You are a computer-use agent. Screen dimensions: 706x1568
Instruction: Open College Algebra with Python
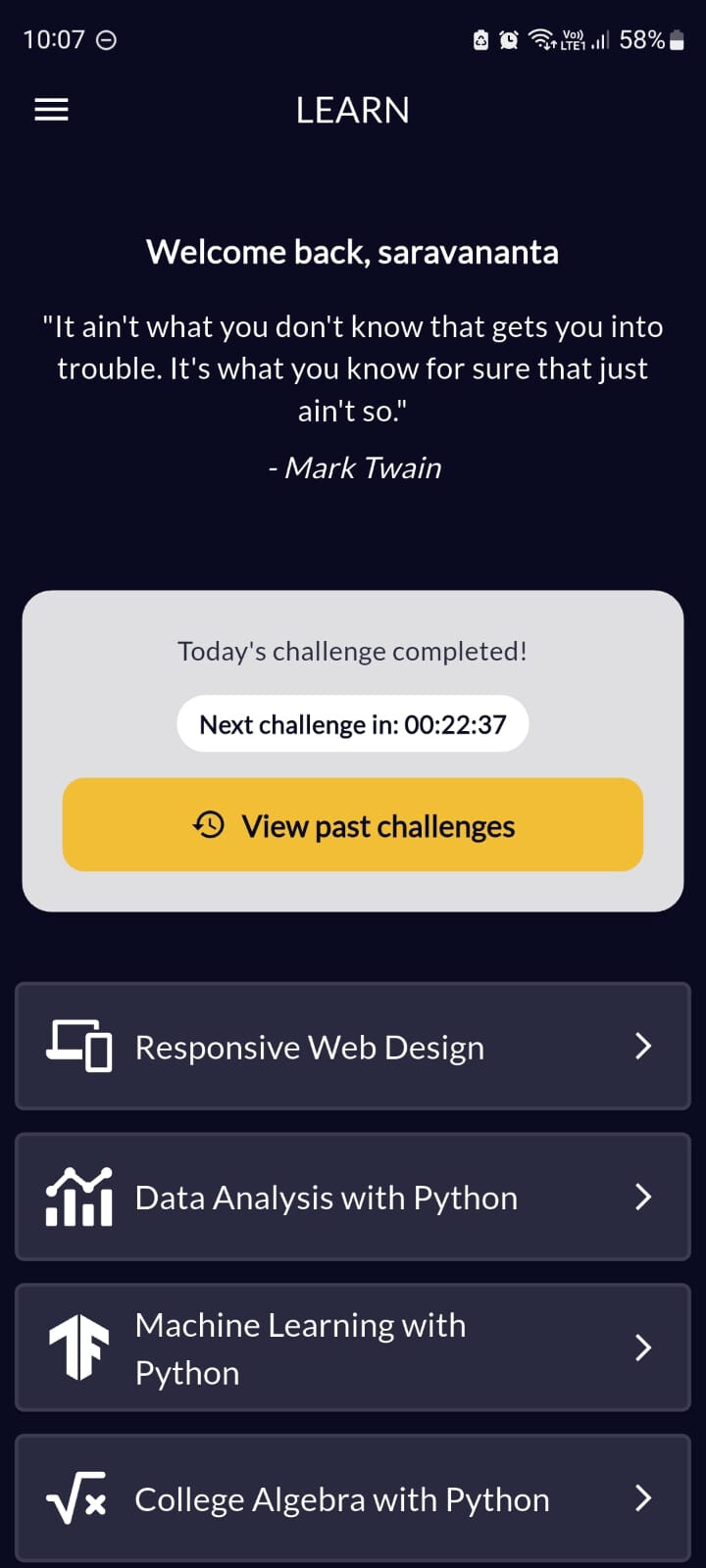tap(353, 1498)
